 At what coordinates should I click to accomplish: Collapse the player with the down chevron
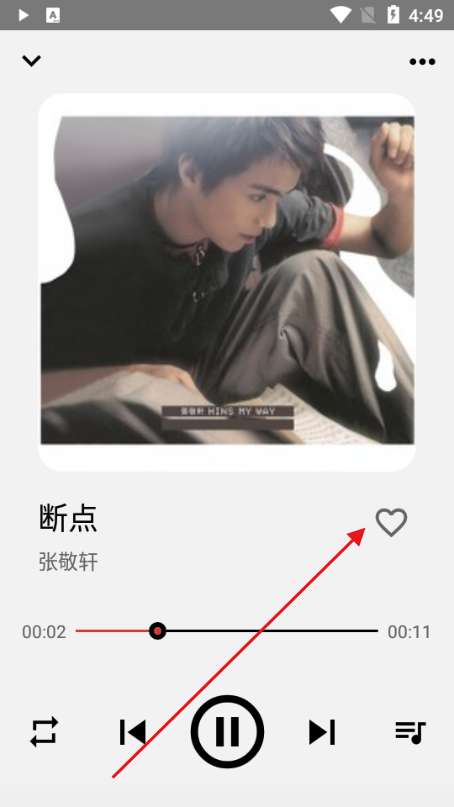pos(31,61)
